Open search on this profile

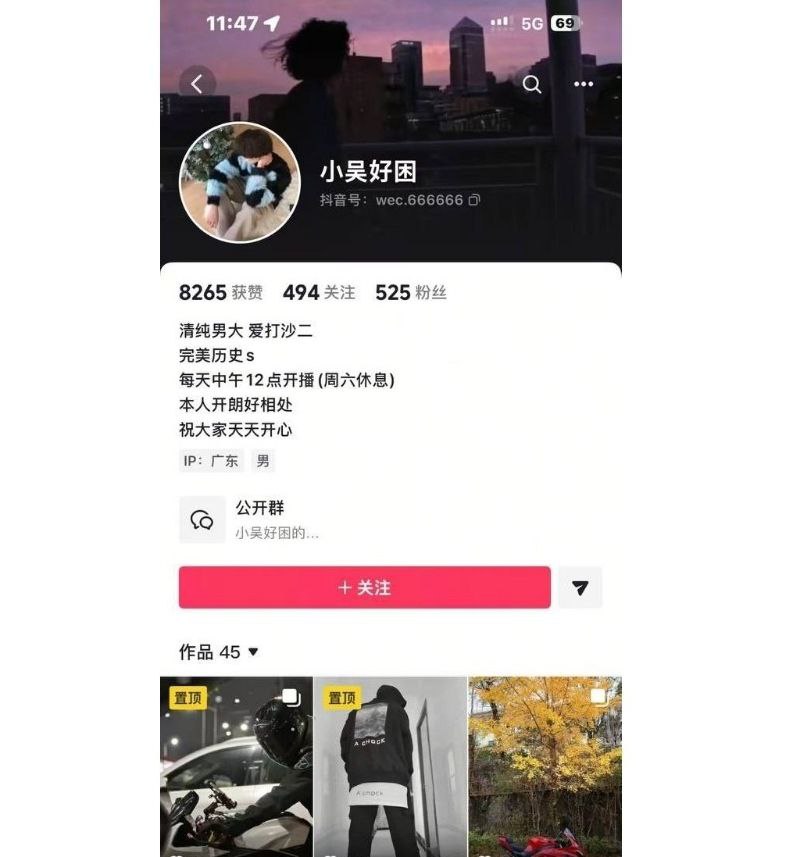(532, 84)
